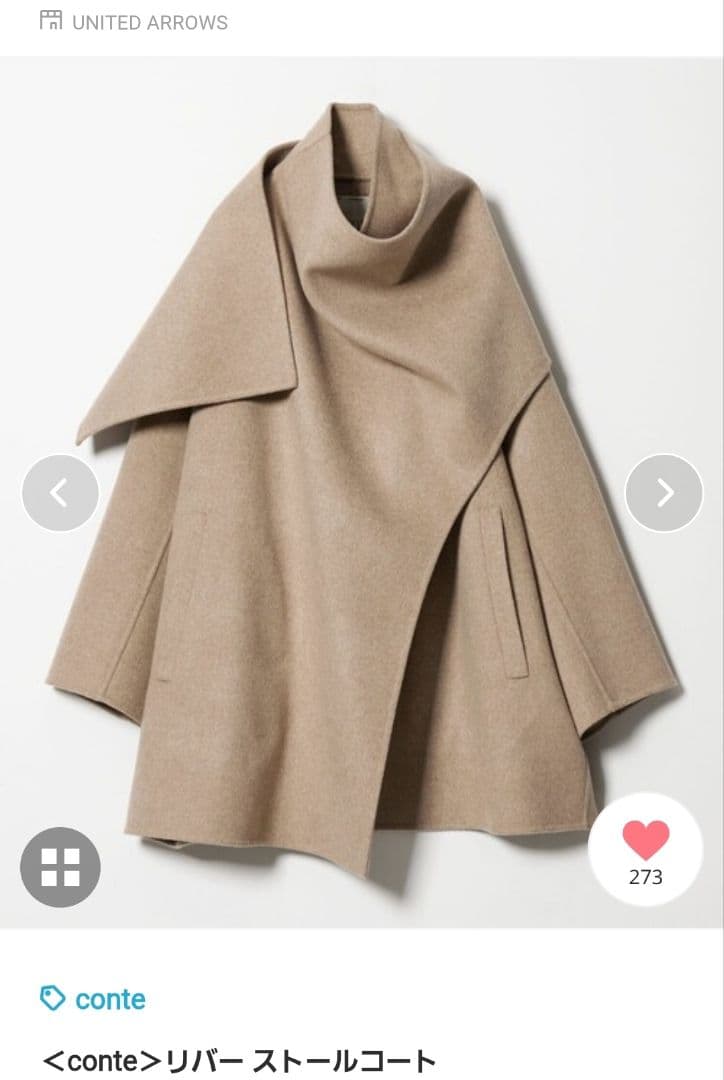
Task: Show the next product image
Action: pos(664,492)
